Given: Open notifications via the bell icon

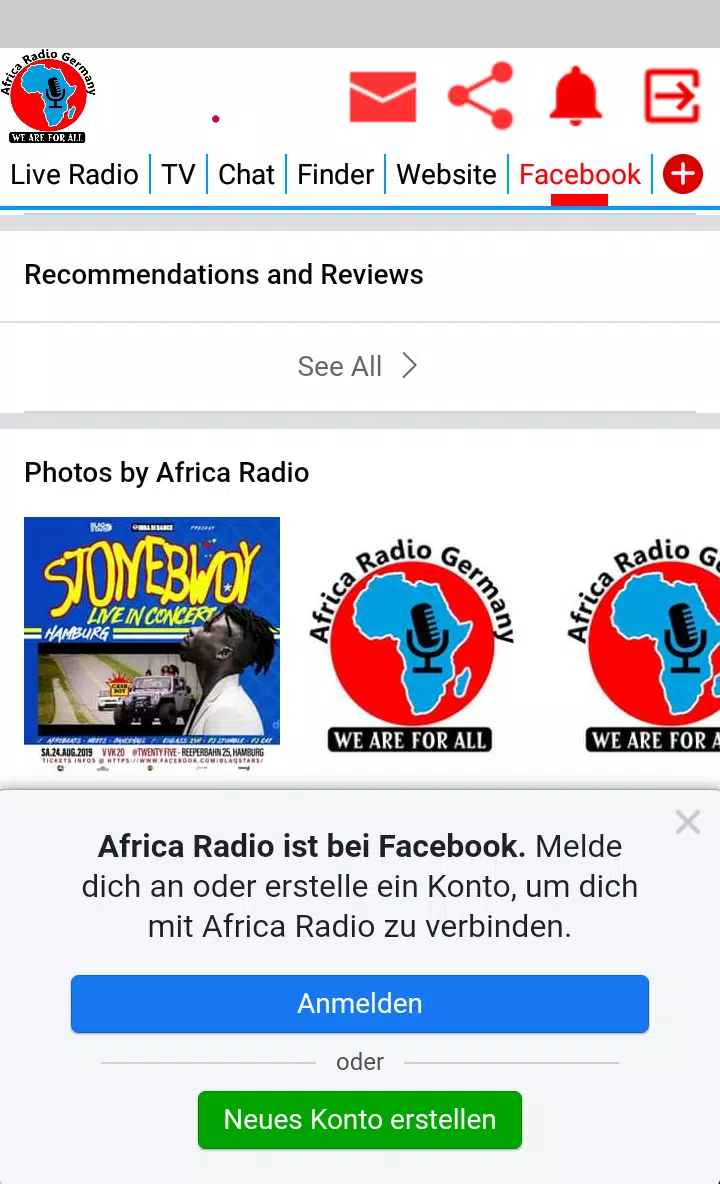Looking at the screenshot, I should coord(575,96).
